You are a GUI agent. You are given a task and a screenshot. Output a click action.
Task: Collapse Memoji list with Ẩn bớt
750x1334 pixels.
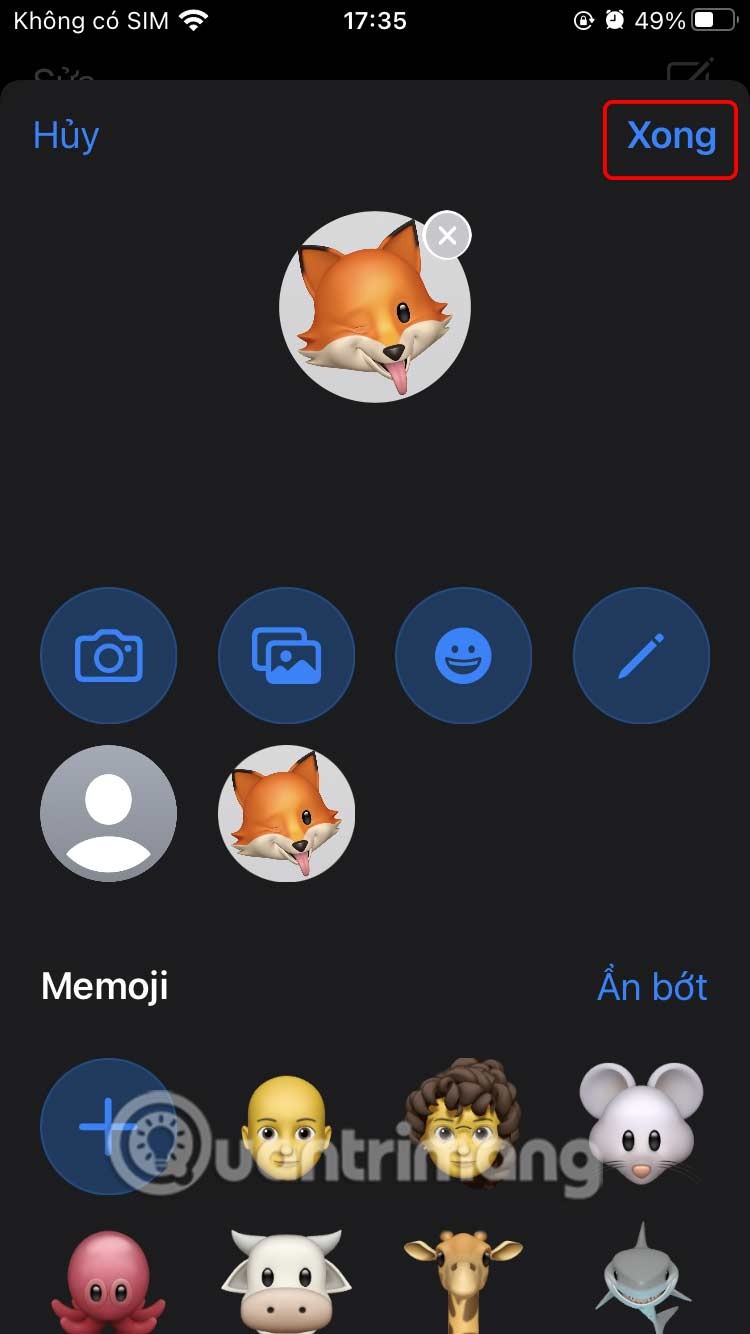tap(652, 987)
